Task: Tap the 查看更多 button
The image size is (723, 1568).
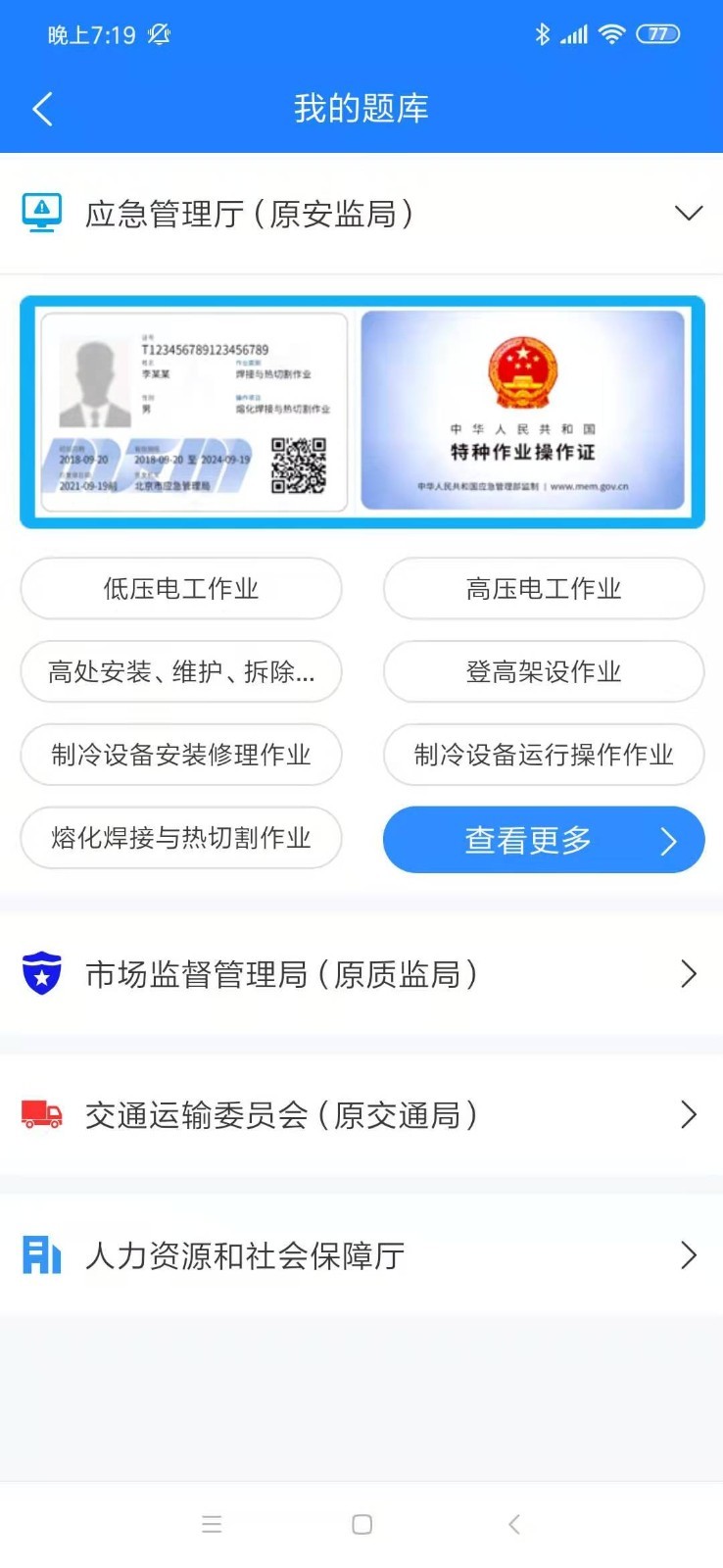Action: 543,839
